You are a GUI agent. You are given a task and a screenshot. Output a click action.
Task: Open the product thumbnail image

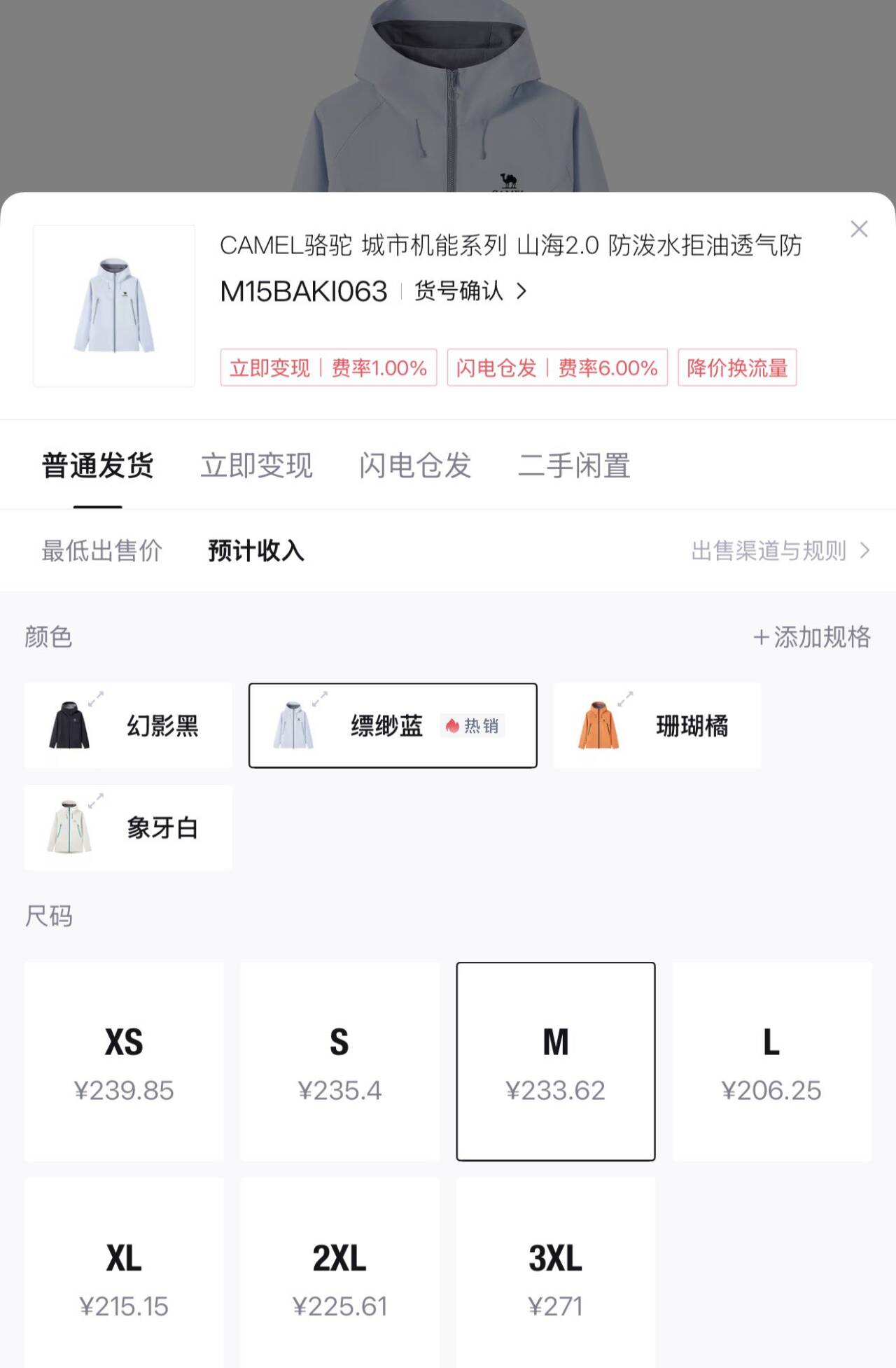point(114,306)
